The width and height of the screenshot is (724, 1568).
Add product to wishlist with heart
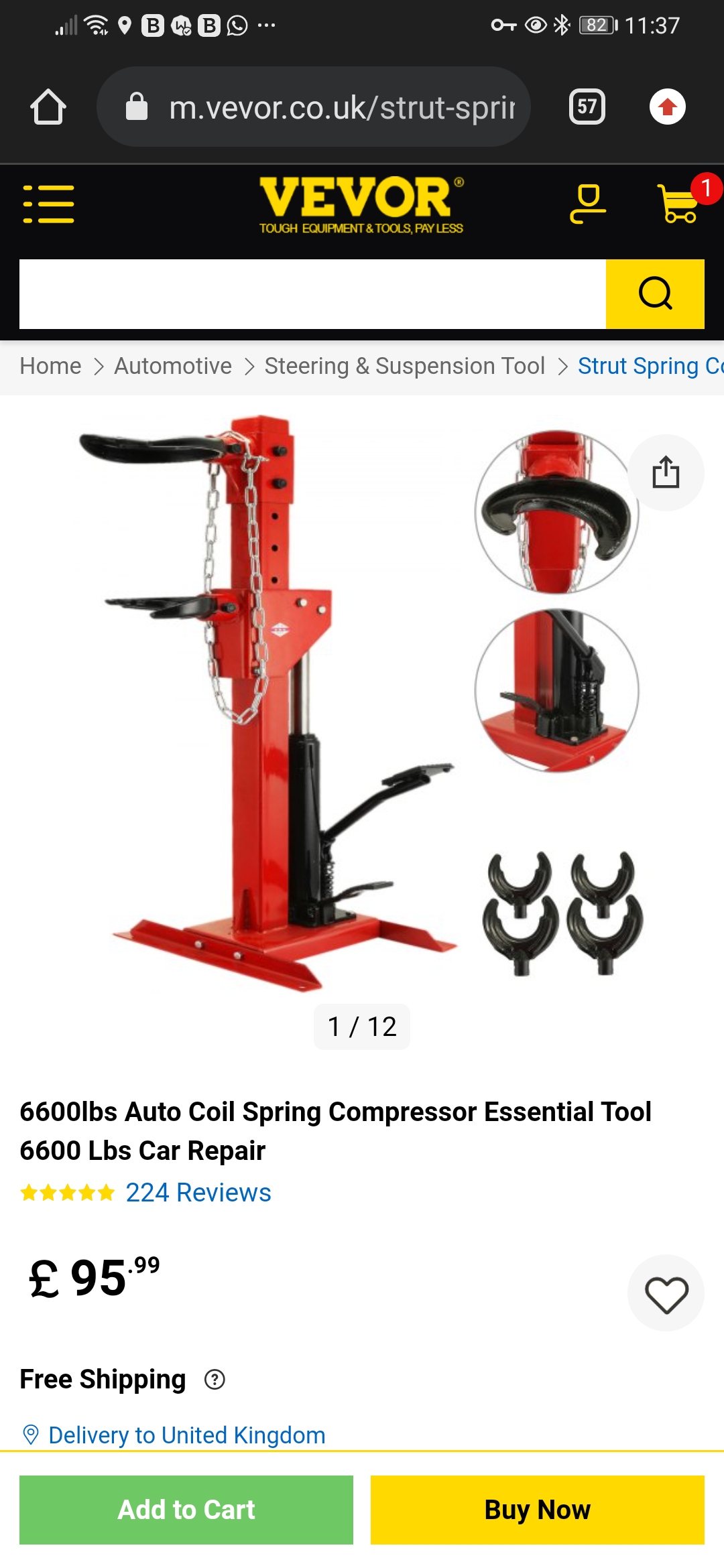(x=666, y=1293)
